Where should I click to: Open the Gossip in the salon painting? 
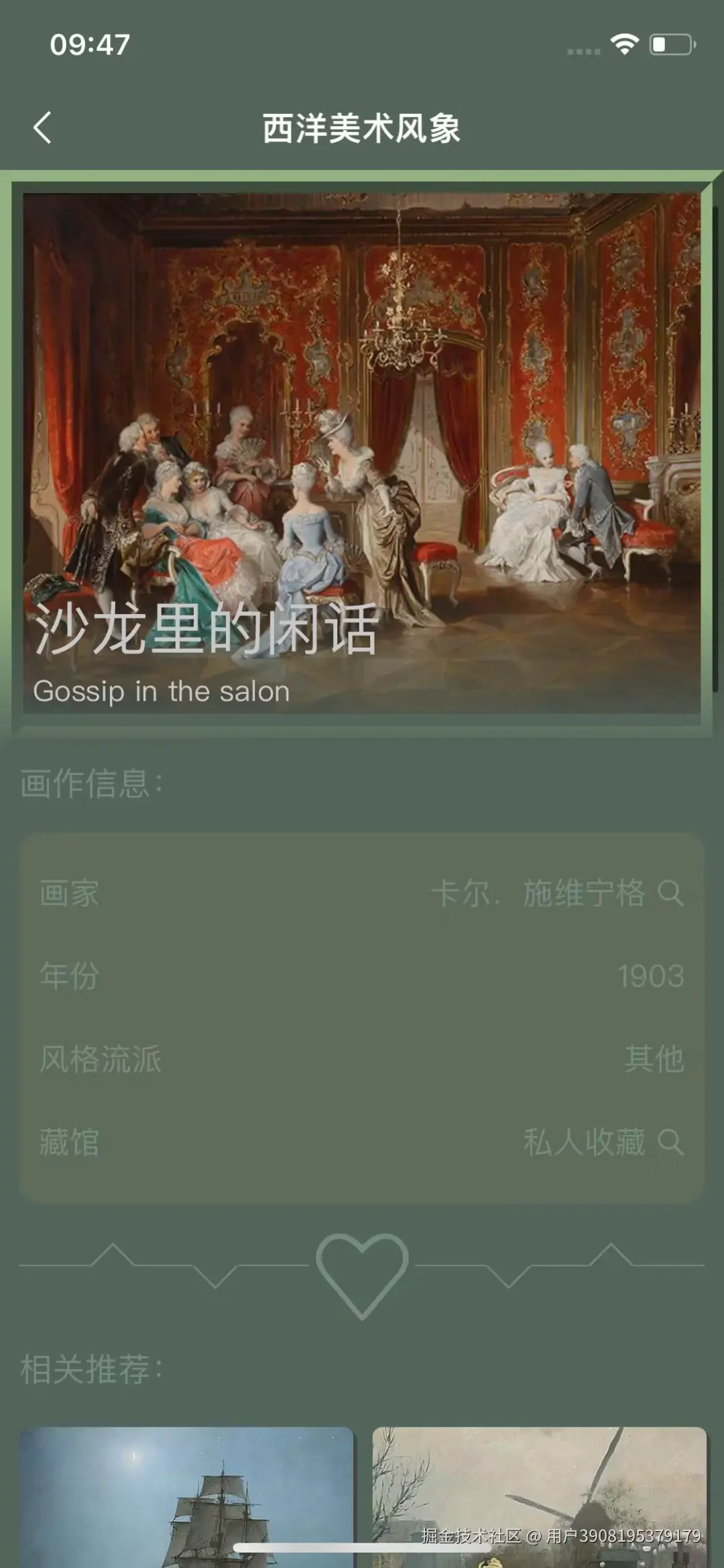click(x=362, y=453)
